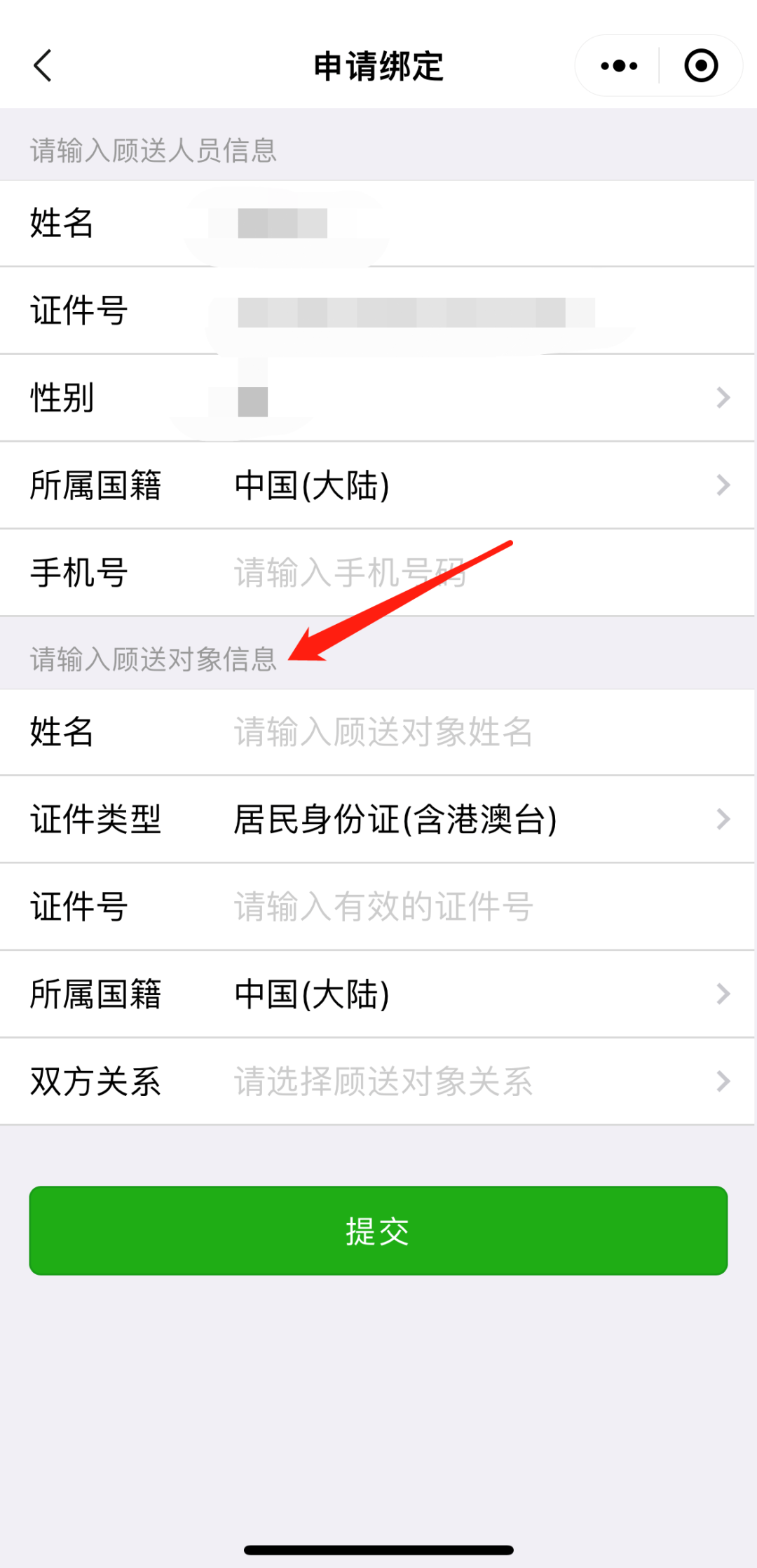The image size is (757, 1568).
Task: Select 双方关系 relationship option
Action: click(x=477, y=1081)
